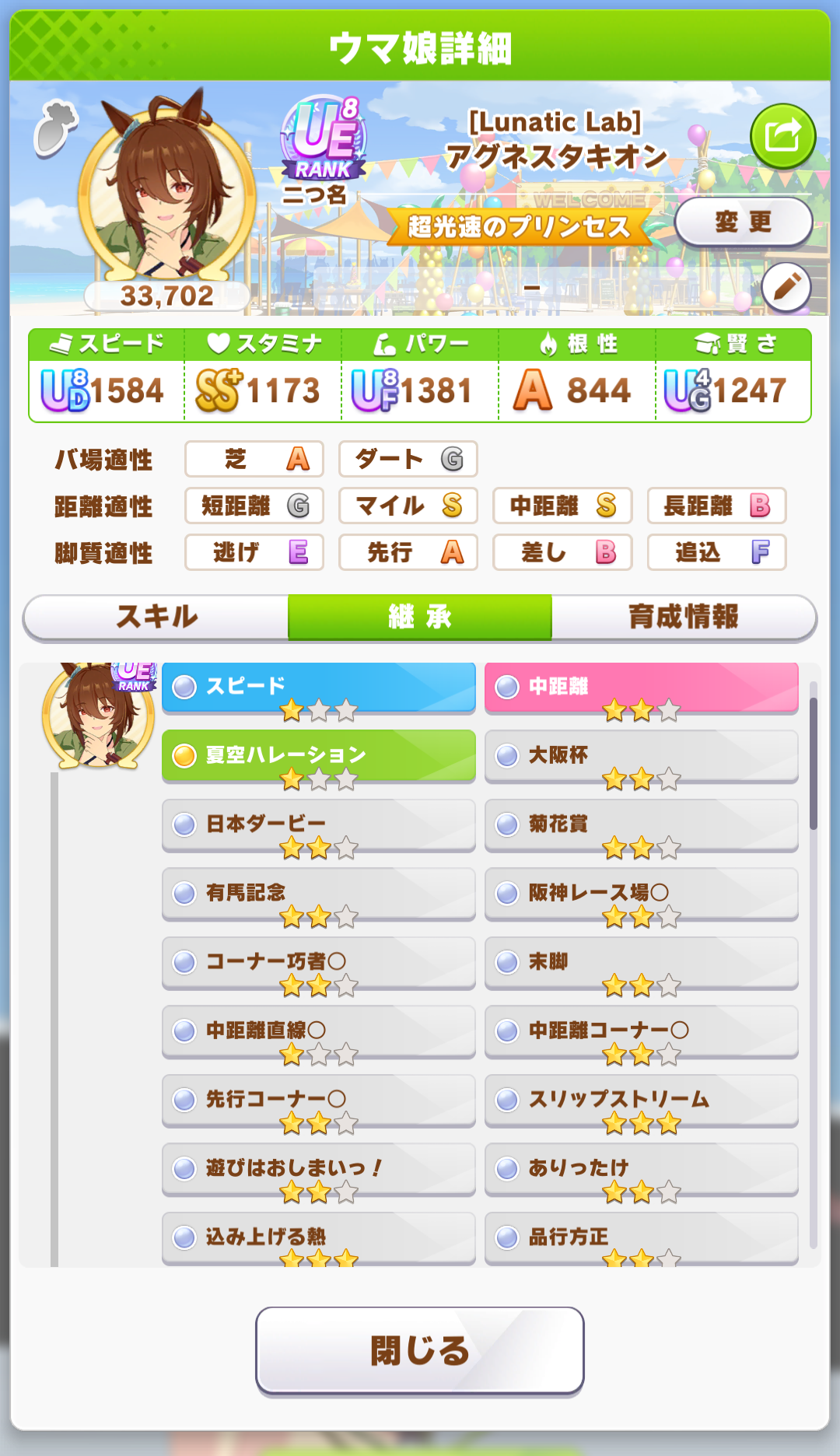Tap the 変更 button
The height and width of the screenshot is (1456, 840).
click(744, 222)
